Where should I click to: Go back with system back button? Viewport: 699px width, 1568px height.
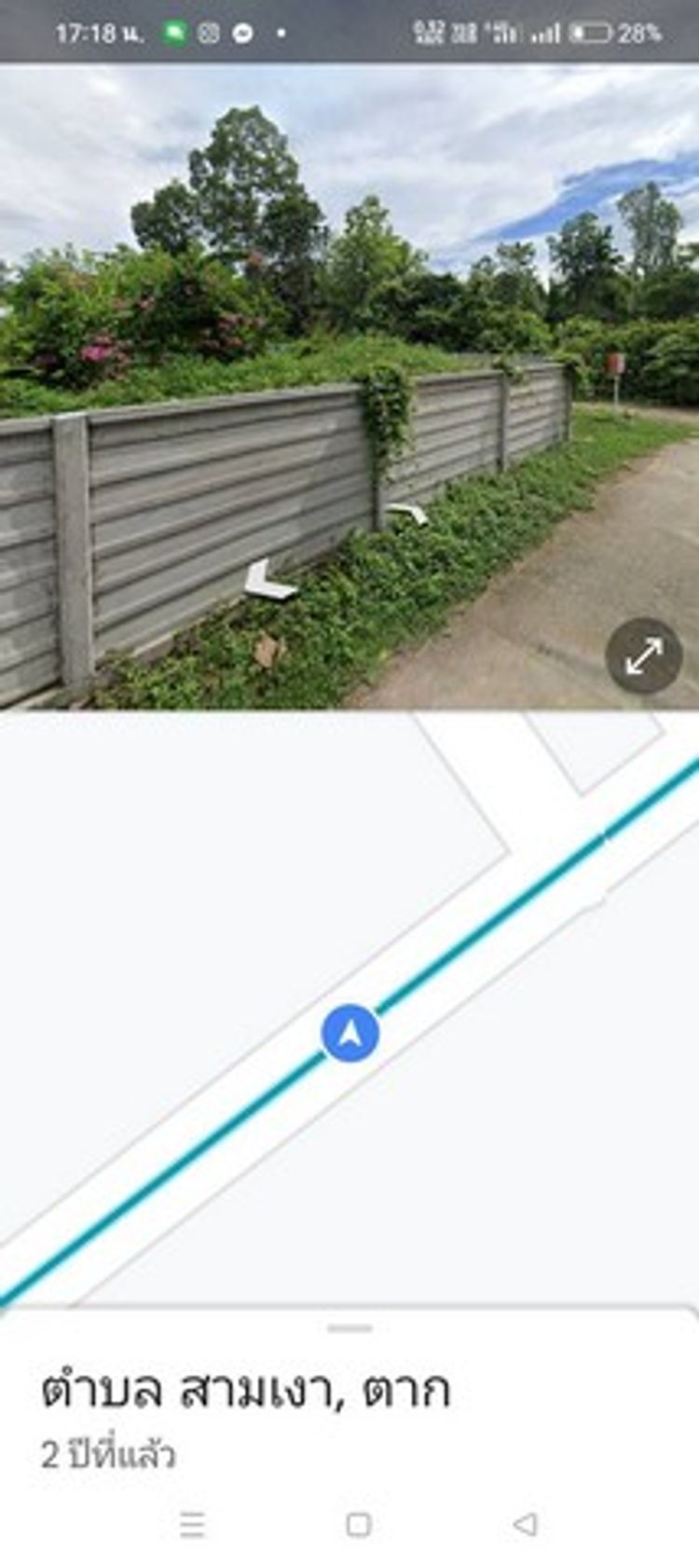pyautogui.click(x=525, y=1524)
